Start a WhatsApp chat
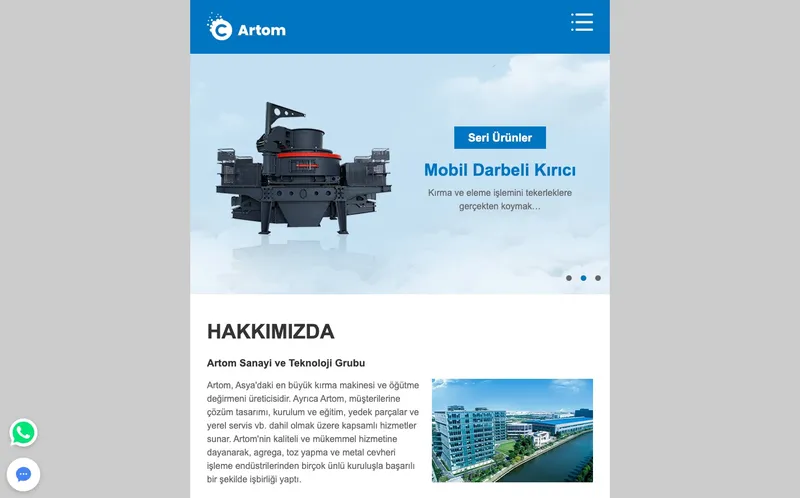The height and width of the screenshot is (498, 800). 24,432
